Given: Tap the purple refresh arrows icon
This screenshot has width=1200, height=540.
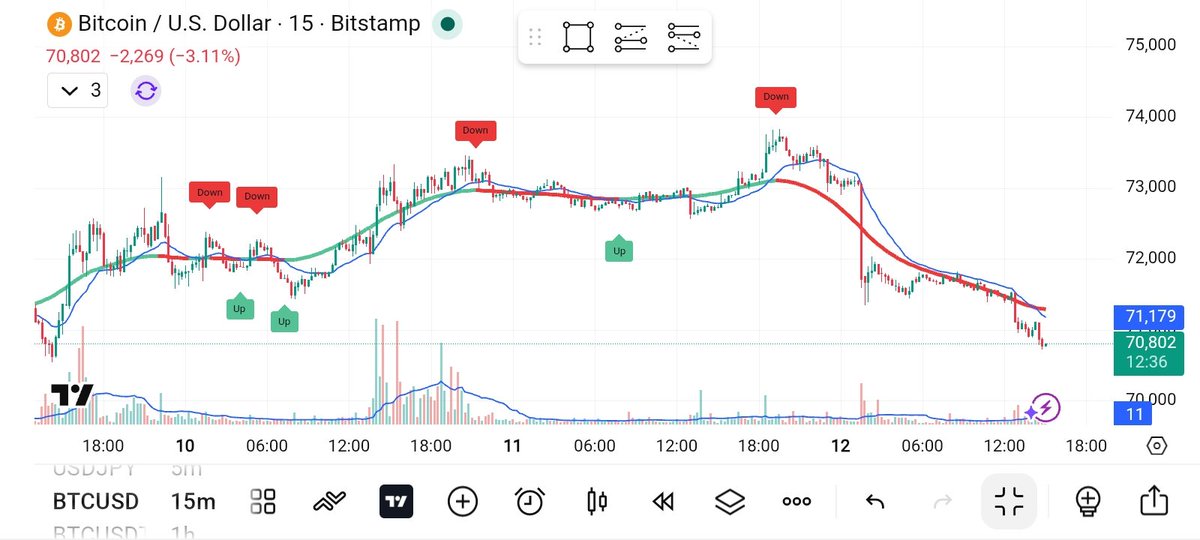Looking at the screenshot, I should tap(146, 91).
